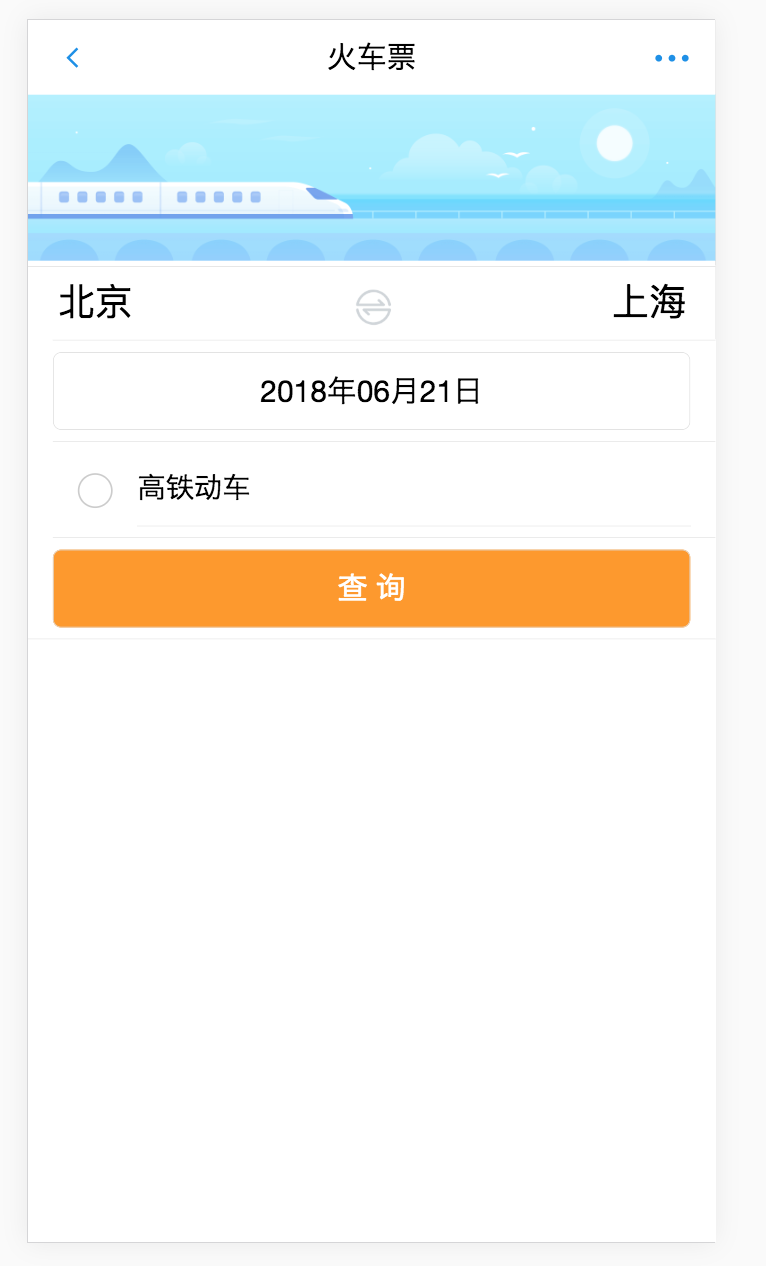This screenshot has width=766, height=1266.
Task: Change departure city 北京
Action: click(96, 303)
